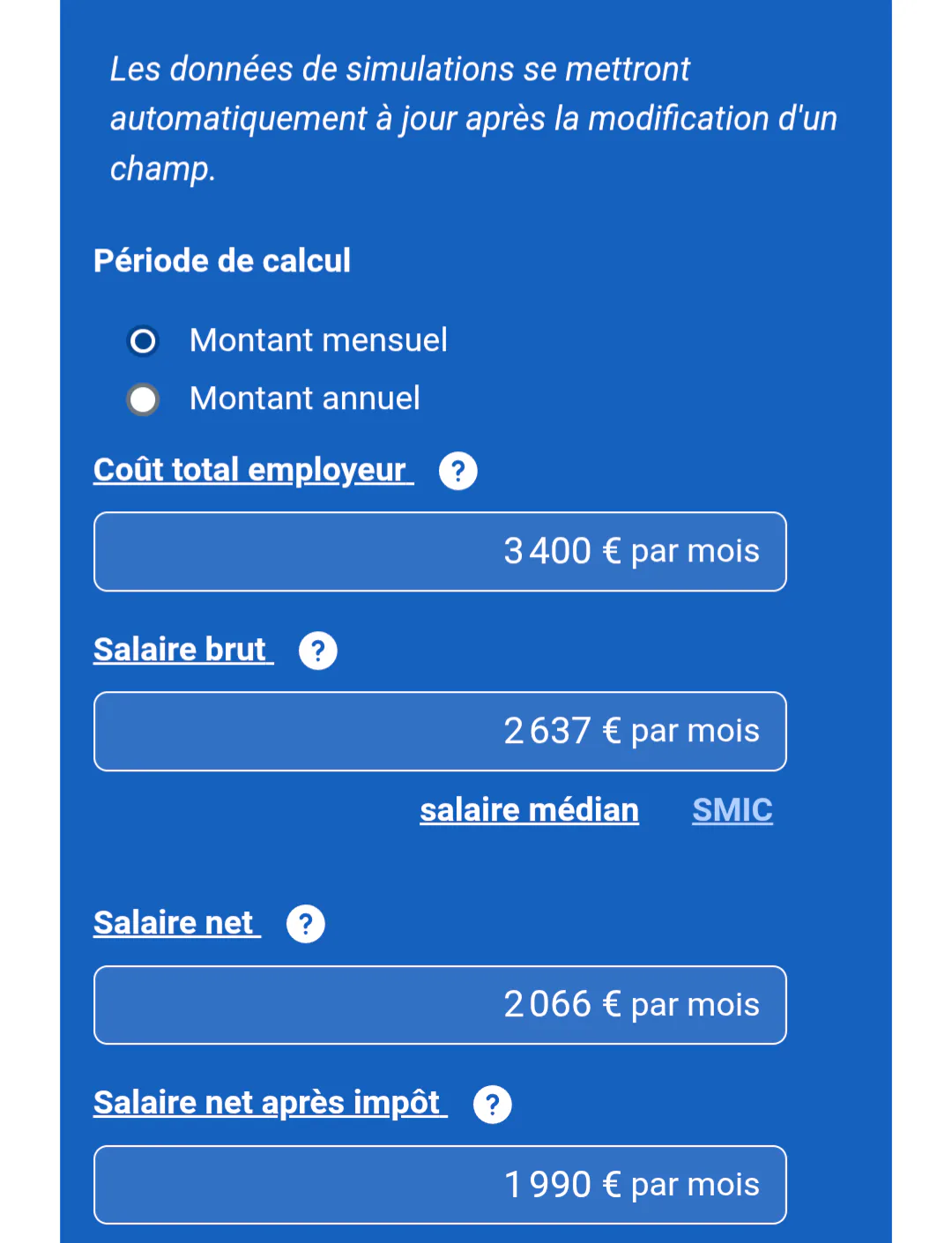Screen dimensions: 952x1243
Task: Tap the SMIC link
Action: (733, 810)
